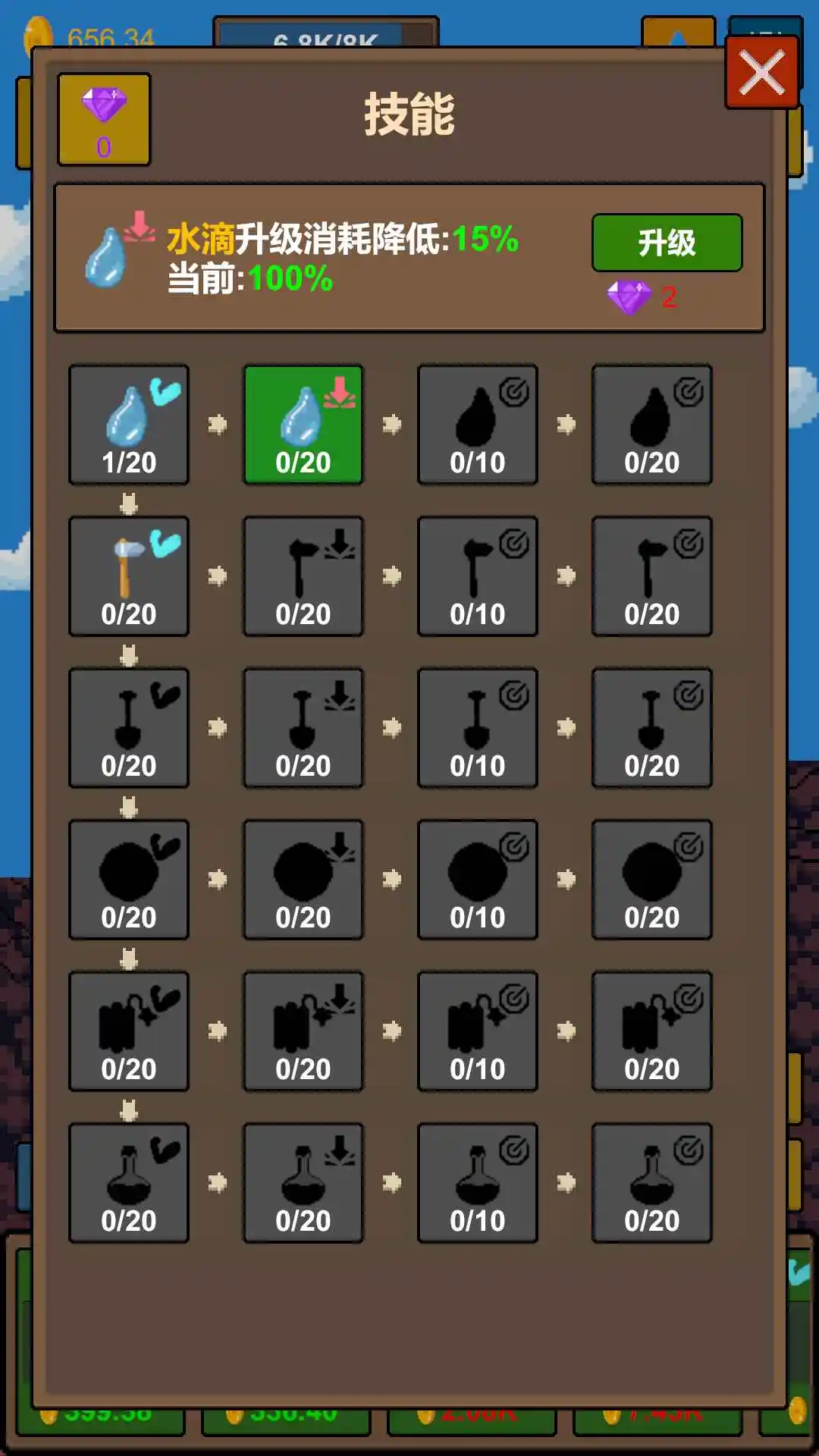Viewport: 819px width, 1456px height.
Task: Select the unlocked water drop skill at 1/20
Action: pos(128,425)
